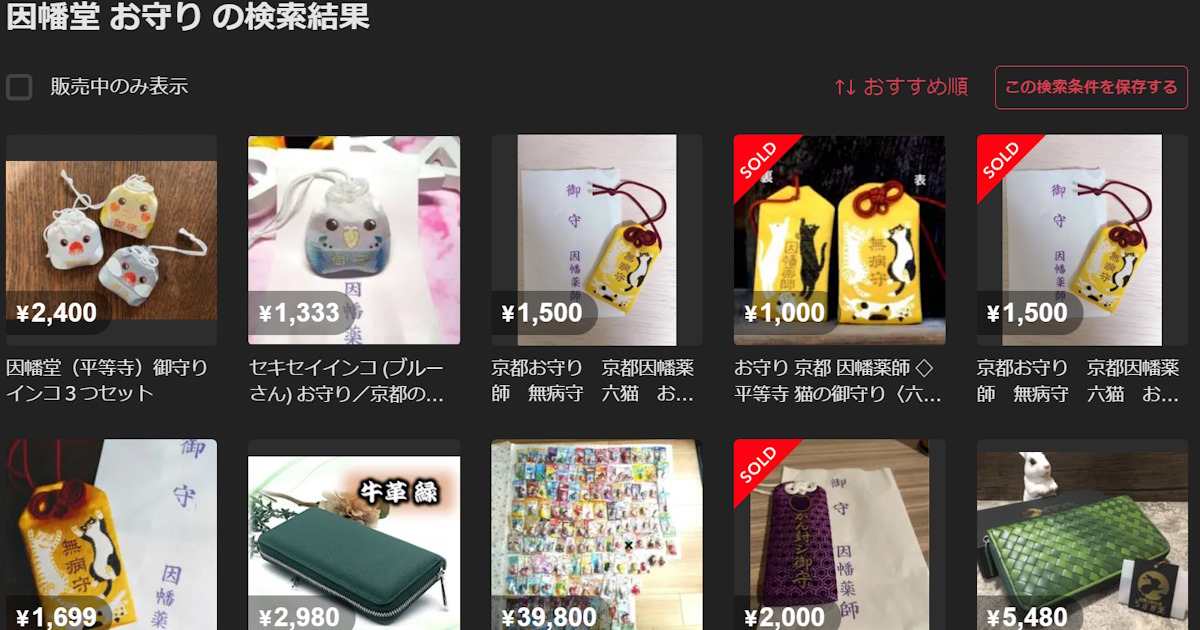The height and width of the screenshot is (630, 1200).
Task: View the unsold ¥1,500 無病守 六猫 item
Action: (596, 240)
